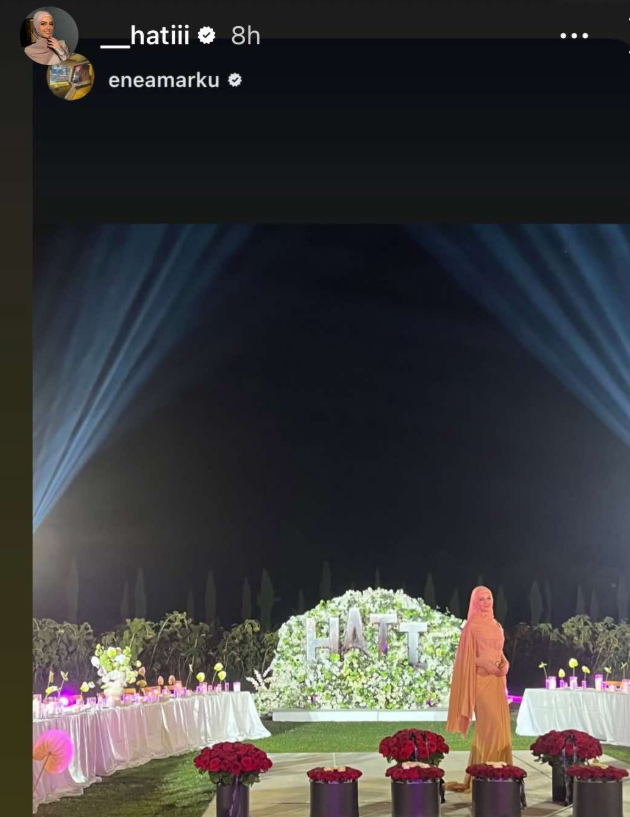Open __hatiii profile picture
This screenshot has width=630, height=817.
tap(49, 36)
